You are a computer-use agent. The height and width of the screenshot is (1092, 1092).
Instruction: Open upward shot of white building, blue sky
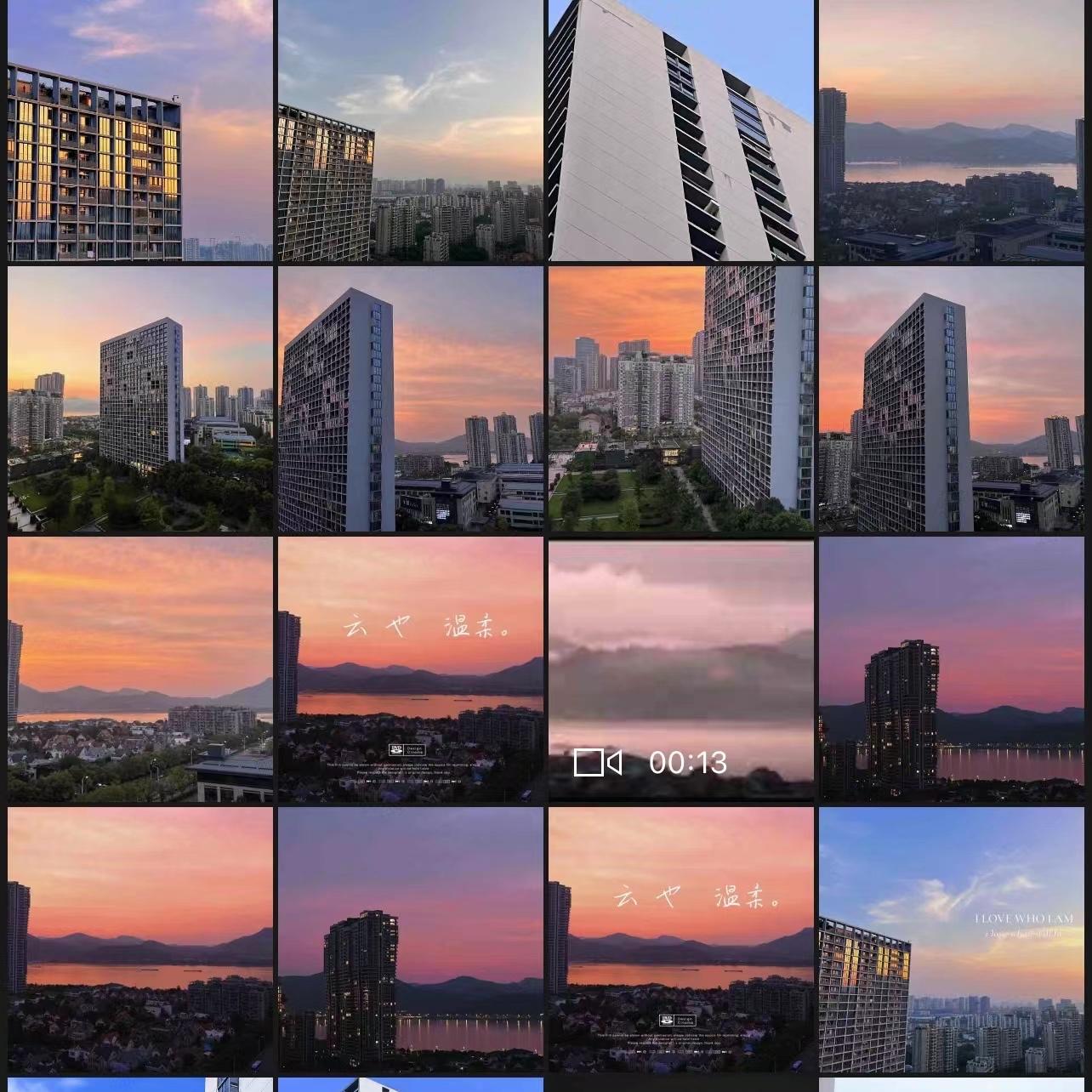tap(680, 129)
